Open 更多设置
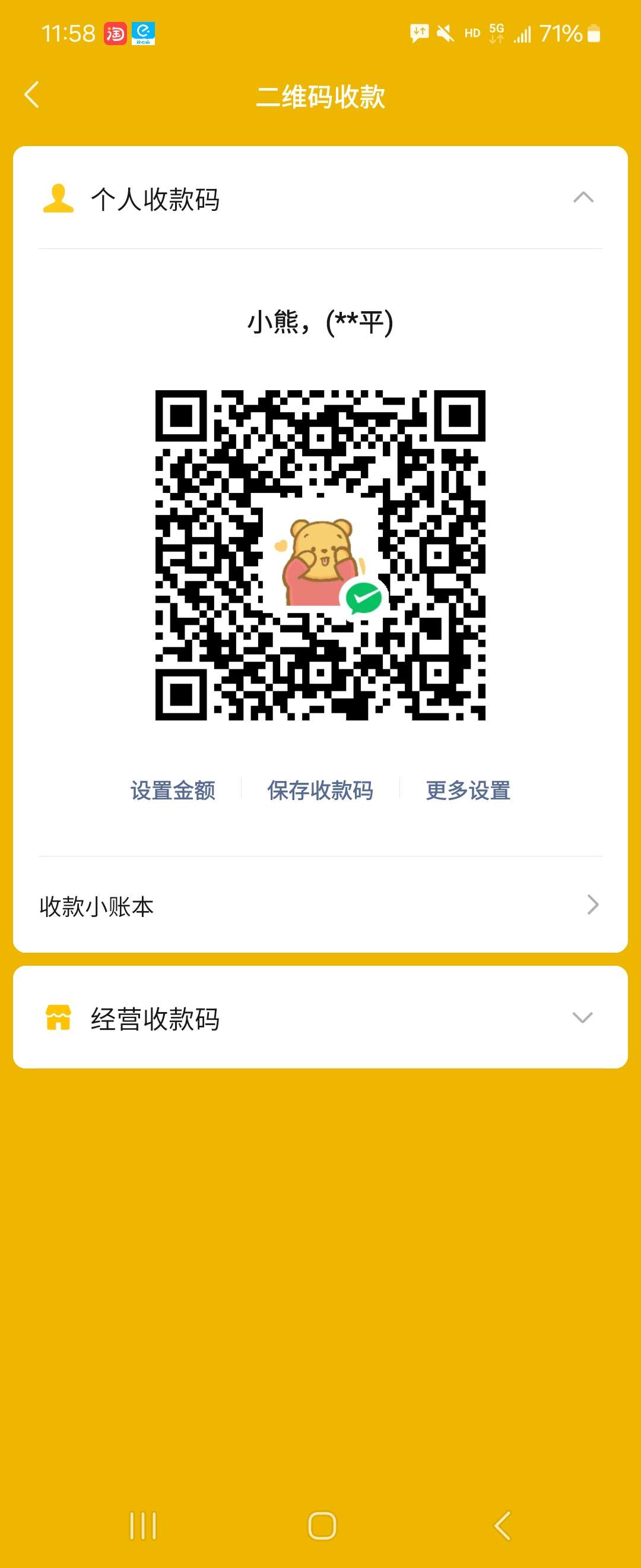This screenshot has height=1568, width=641. [x=468, y=790]
